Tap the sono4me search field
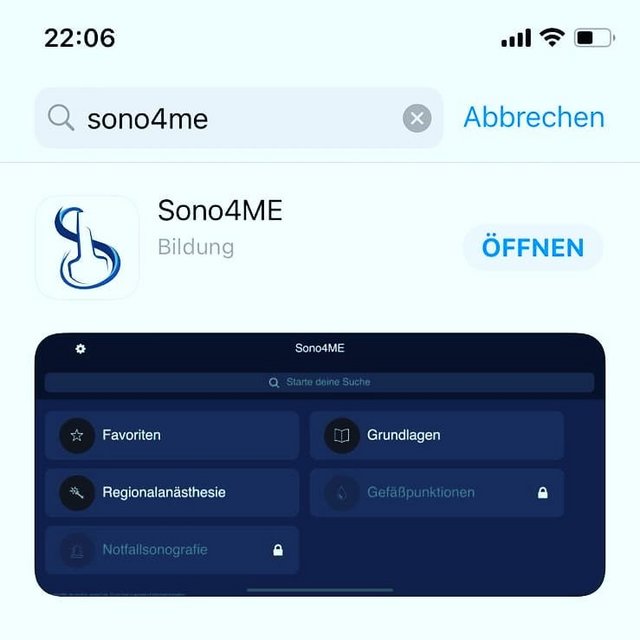640x640 pixels. pyautogui.click(x=230, y=118)
